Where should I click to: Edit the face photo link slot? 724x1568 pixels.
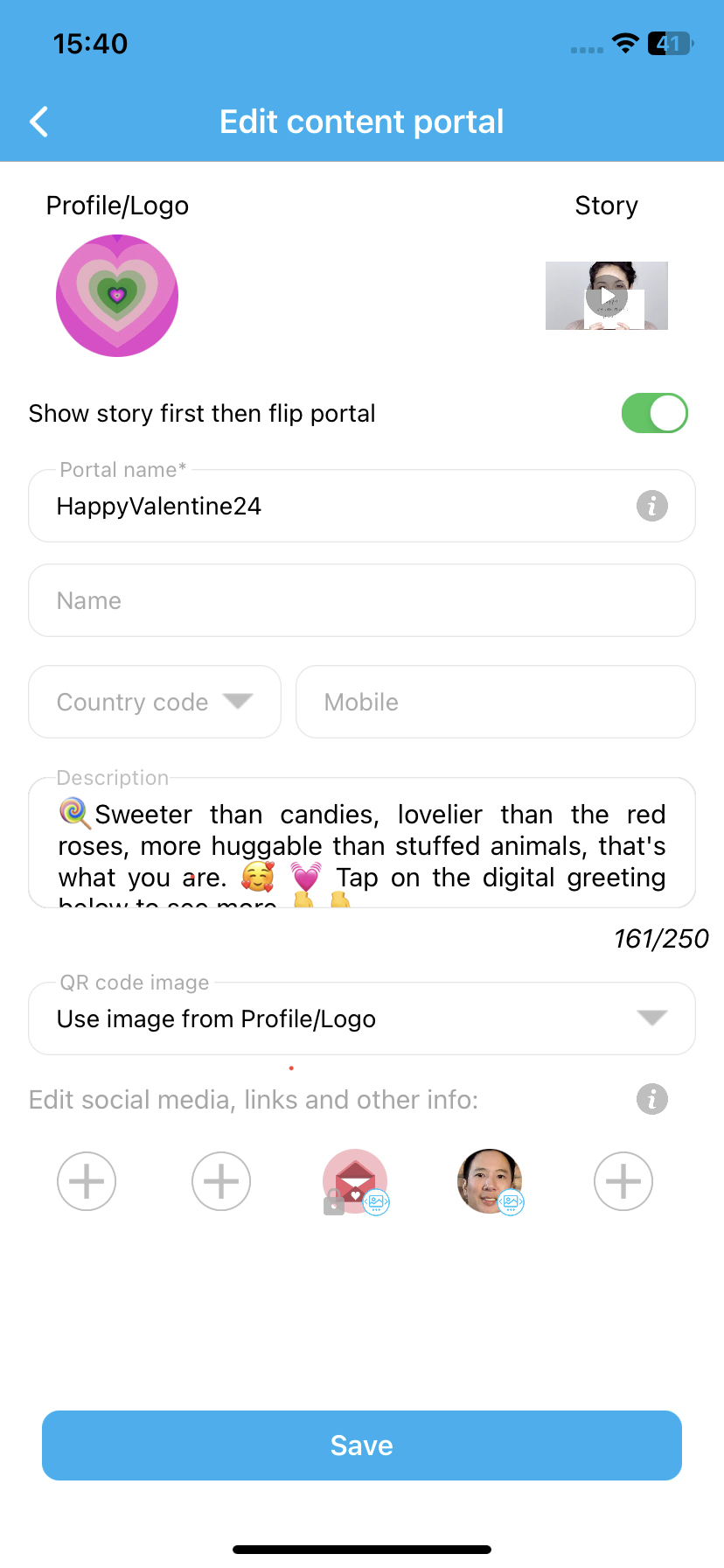tap(490, 1181)
